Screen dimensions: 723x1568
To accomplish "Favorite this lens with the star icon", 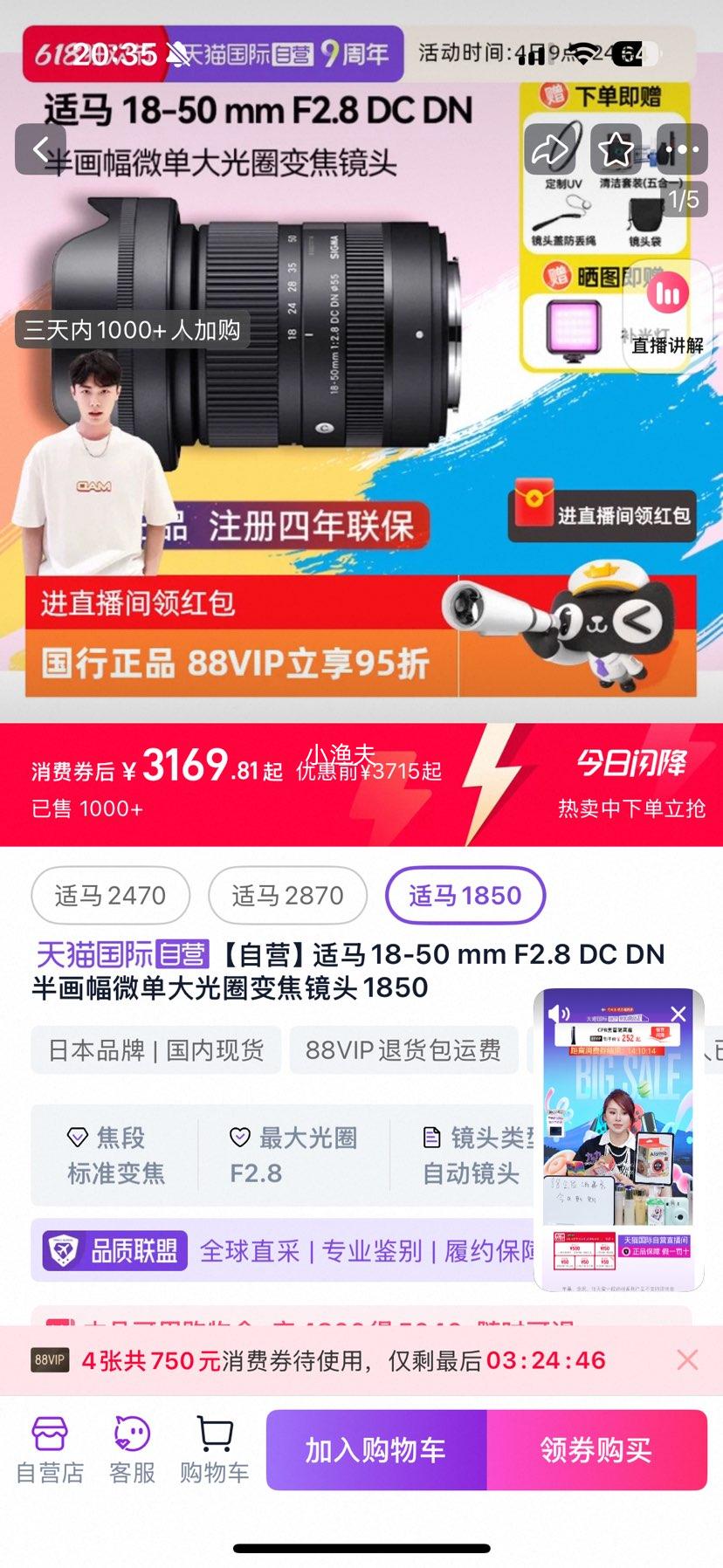I will click(616, 149).
